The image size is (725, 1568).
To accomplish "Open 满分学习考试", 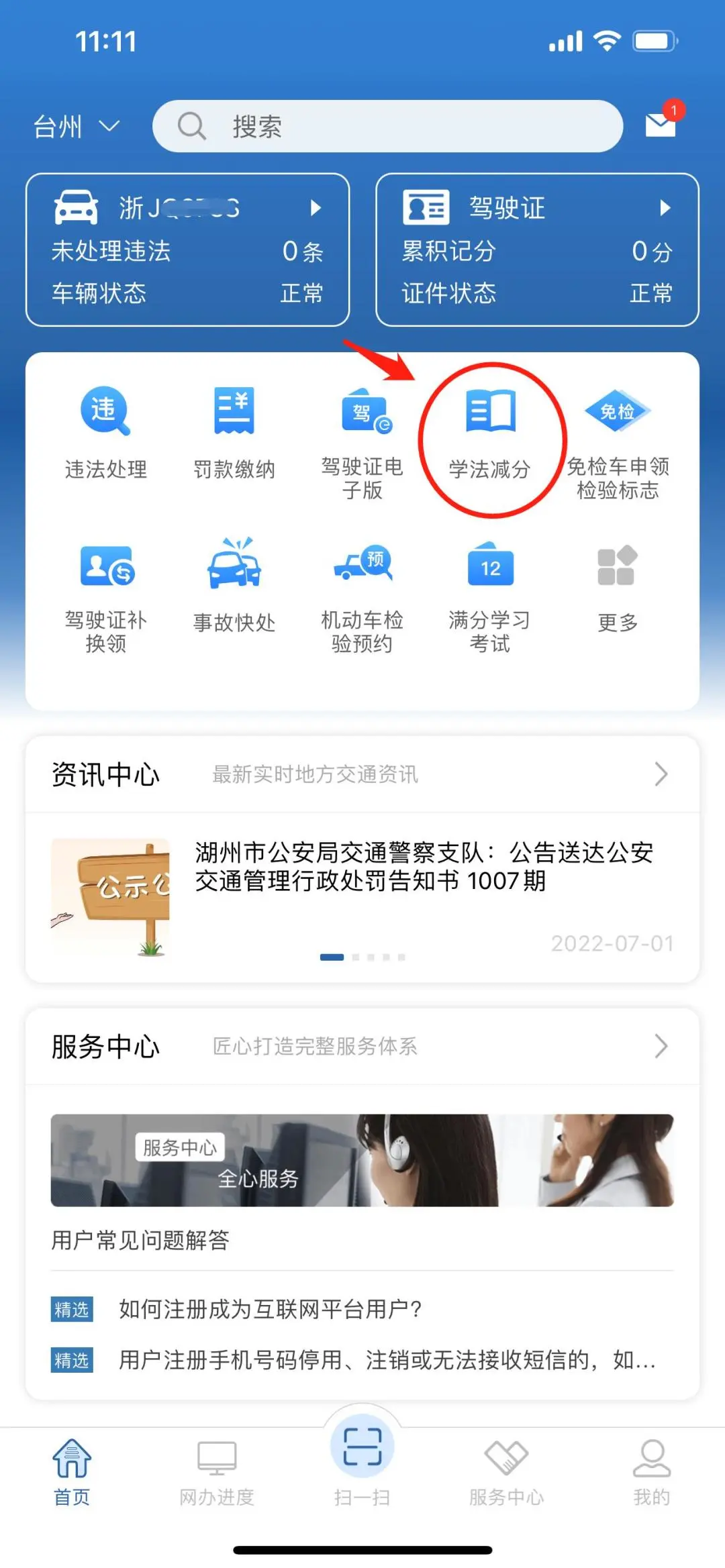I will [x=490, y=594].
